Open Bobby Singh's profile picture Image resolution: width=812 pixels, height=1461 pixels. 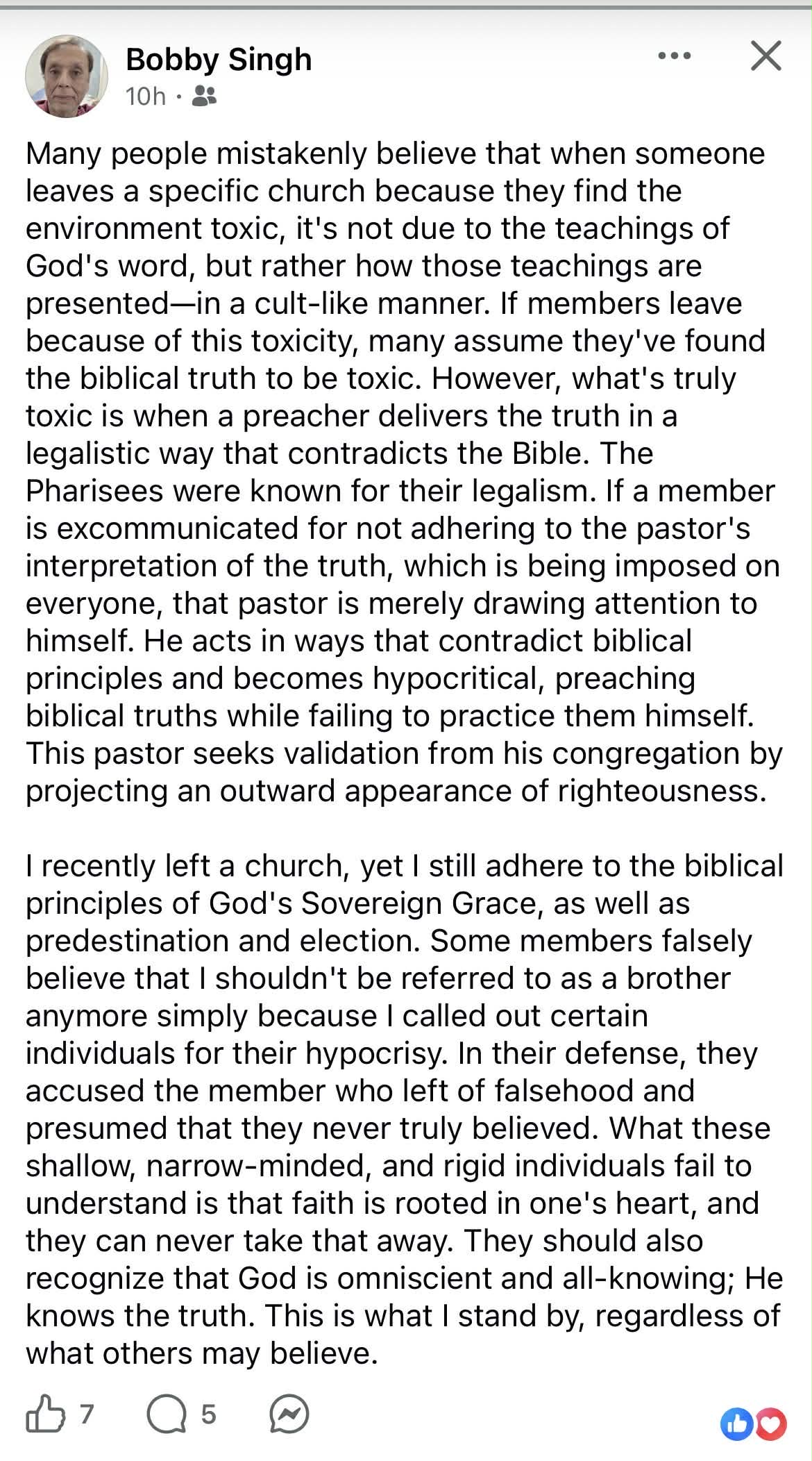coord(67,76)
